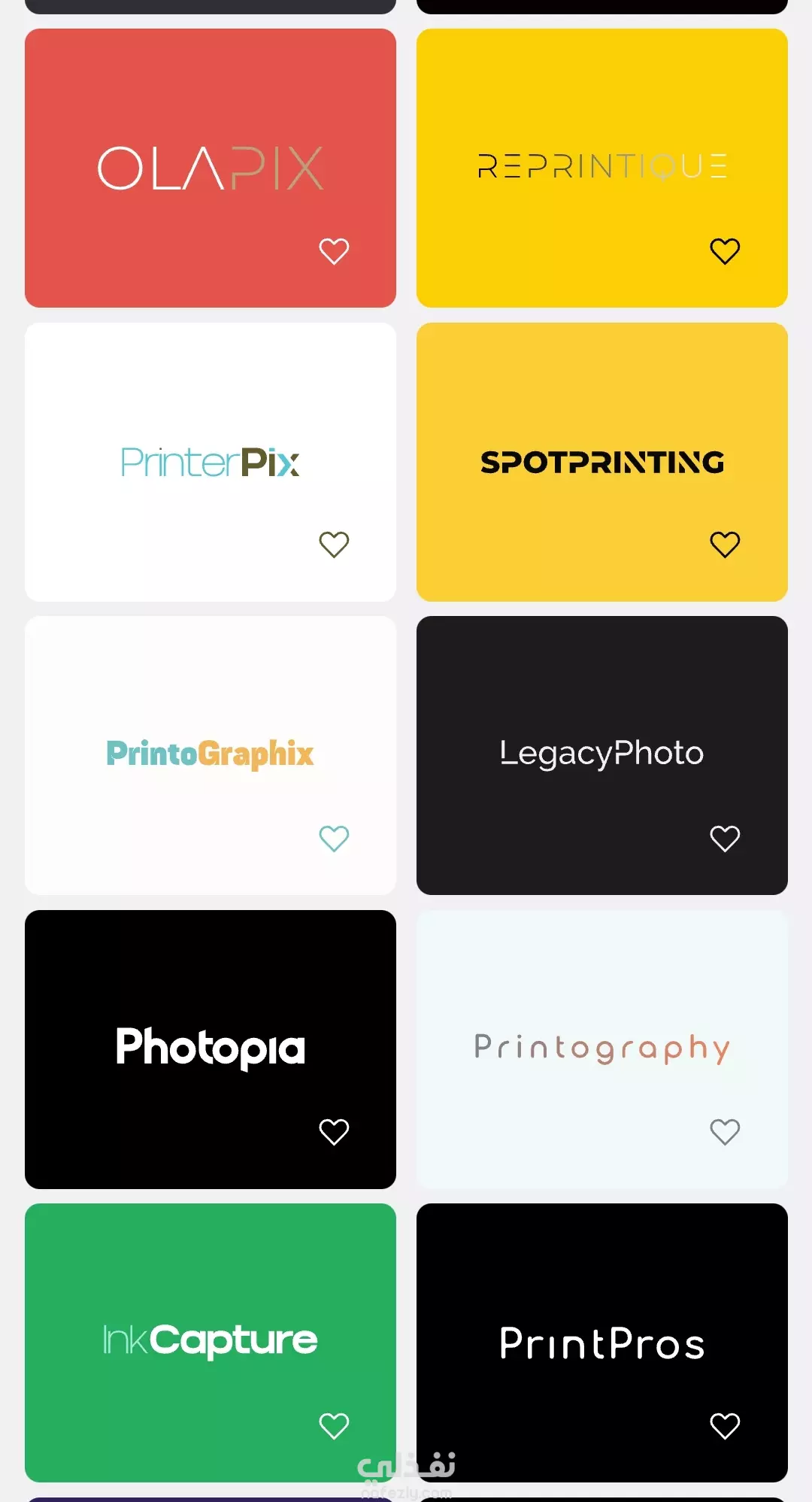Favorite the Printography logo
The image size is (812, 1502).
tap(725, 1132)
